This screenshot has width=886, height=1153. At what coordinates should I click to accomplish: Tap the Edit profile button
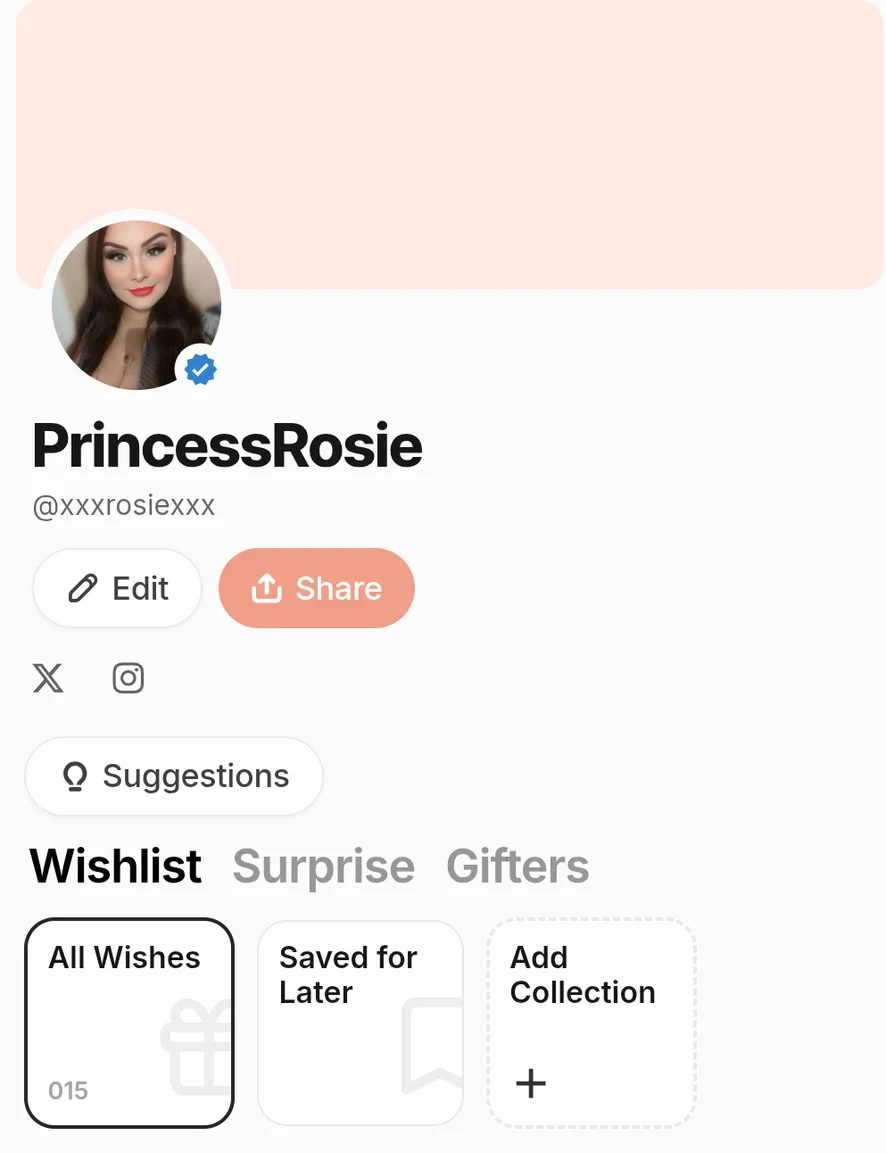click(117, 588)
